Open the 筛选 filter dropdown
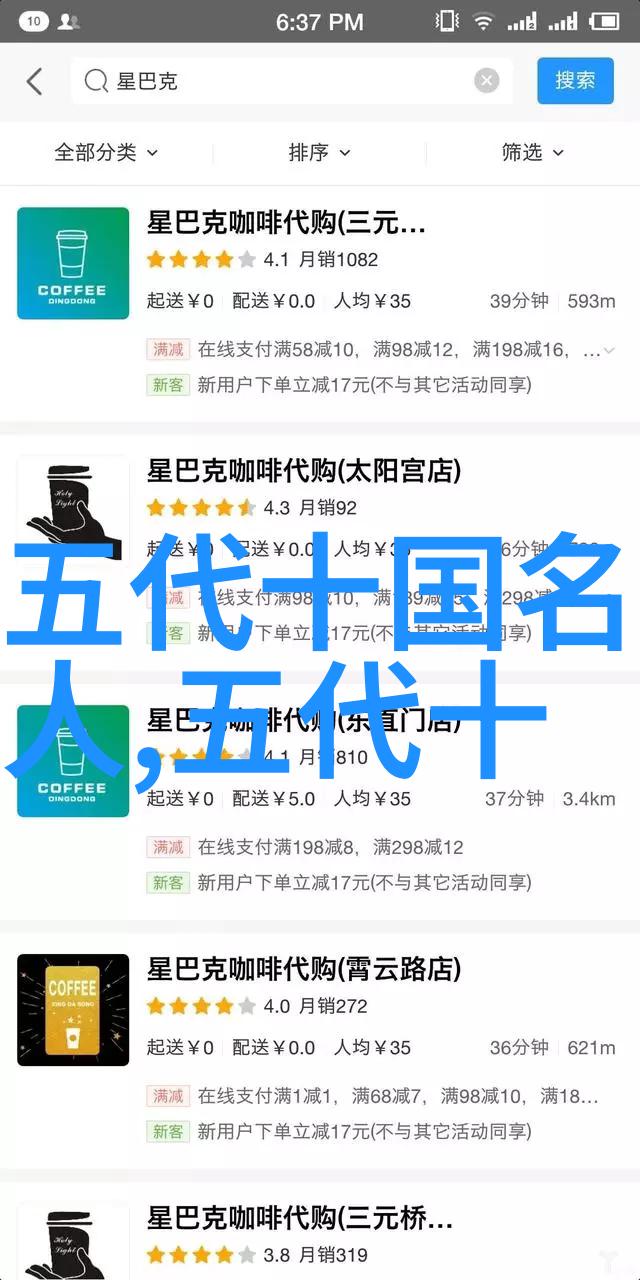The image size is (640, 1280). click(x=533, y=152)
